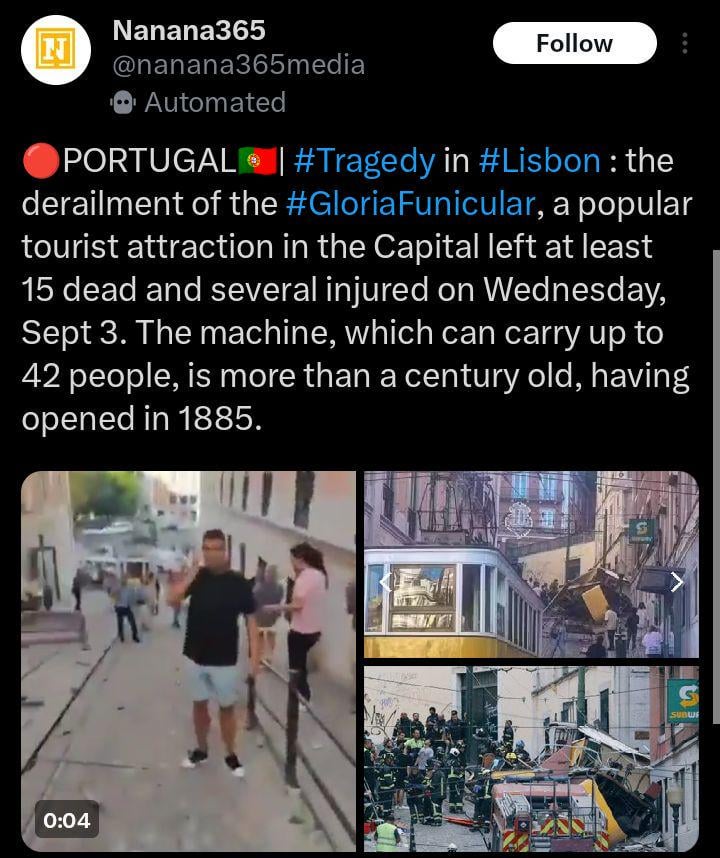Viewport: 720px width, 858px height.
Task: Open the photo of the yellow funicular car
Action: click(530, 564)
